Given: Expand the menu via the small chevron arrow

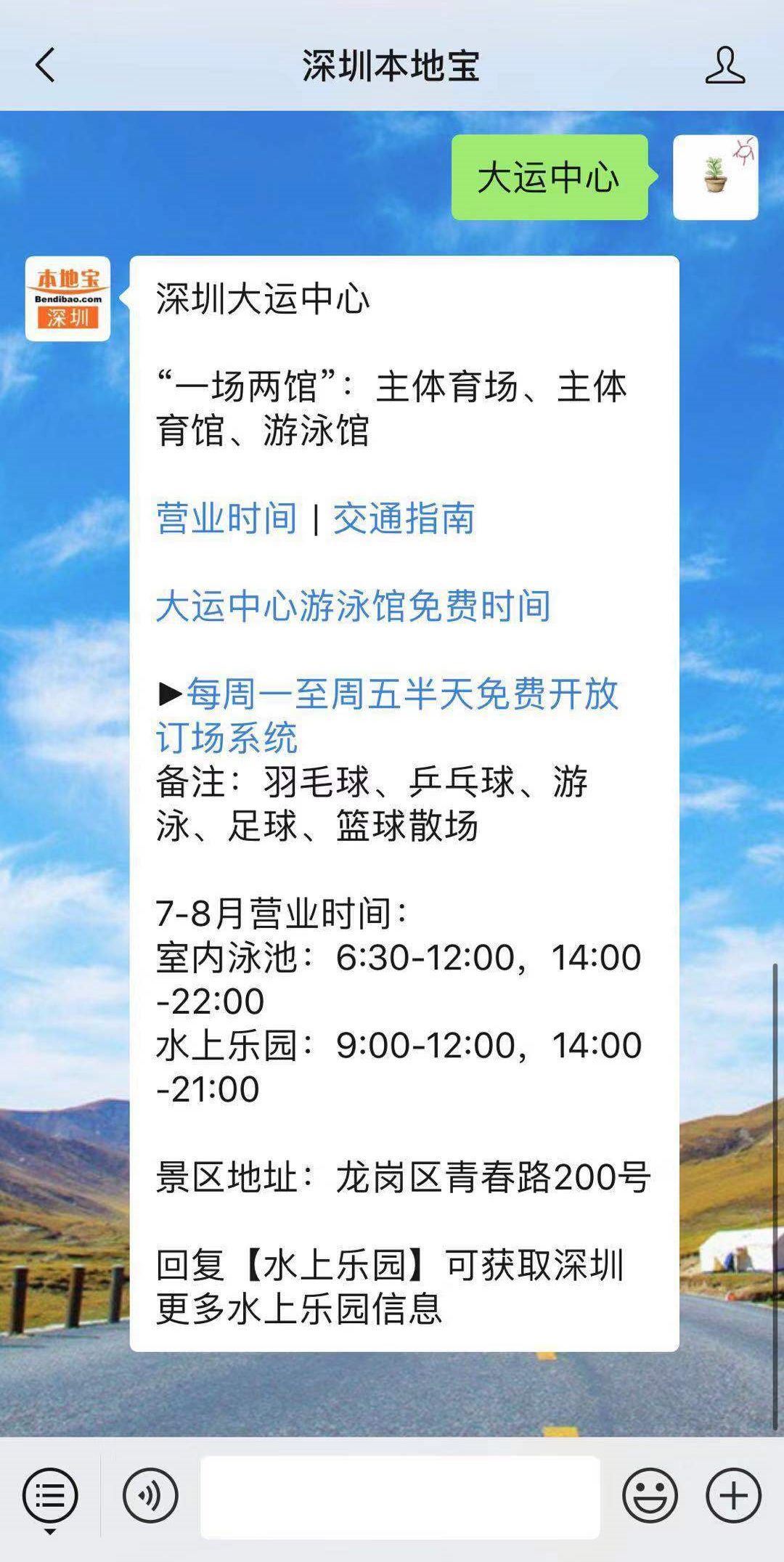Looking at the screenshot, I should point(49,1531).
